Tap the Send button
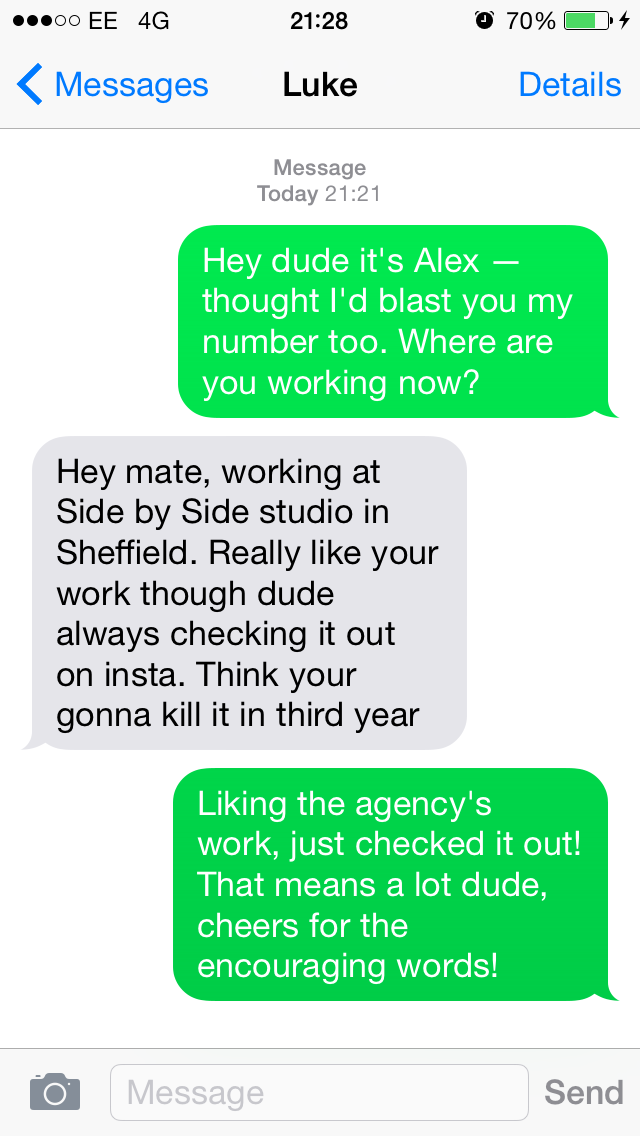 (x=583, y=1092)
